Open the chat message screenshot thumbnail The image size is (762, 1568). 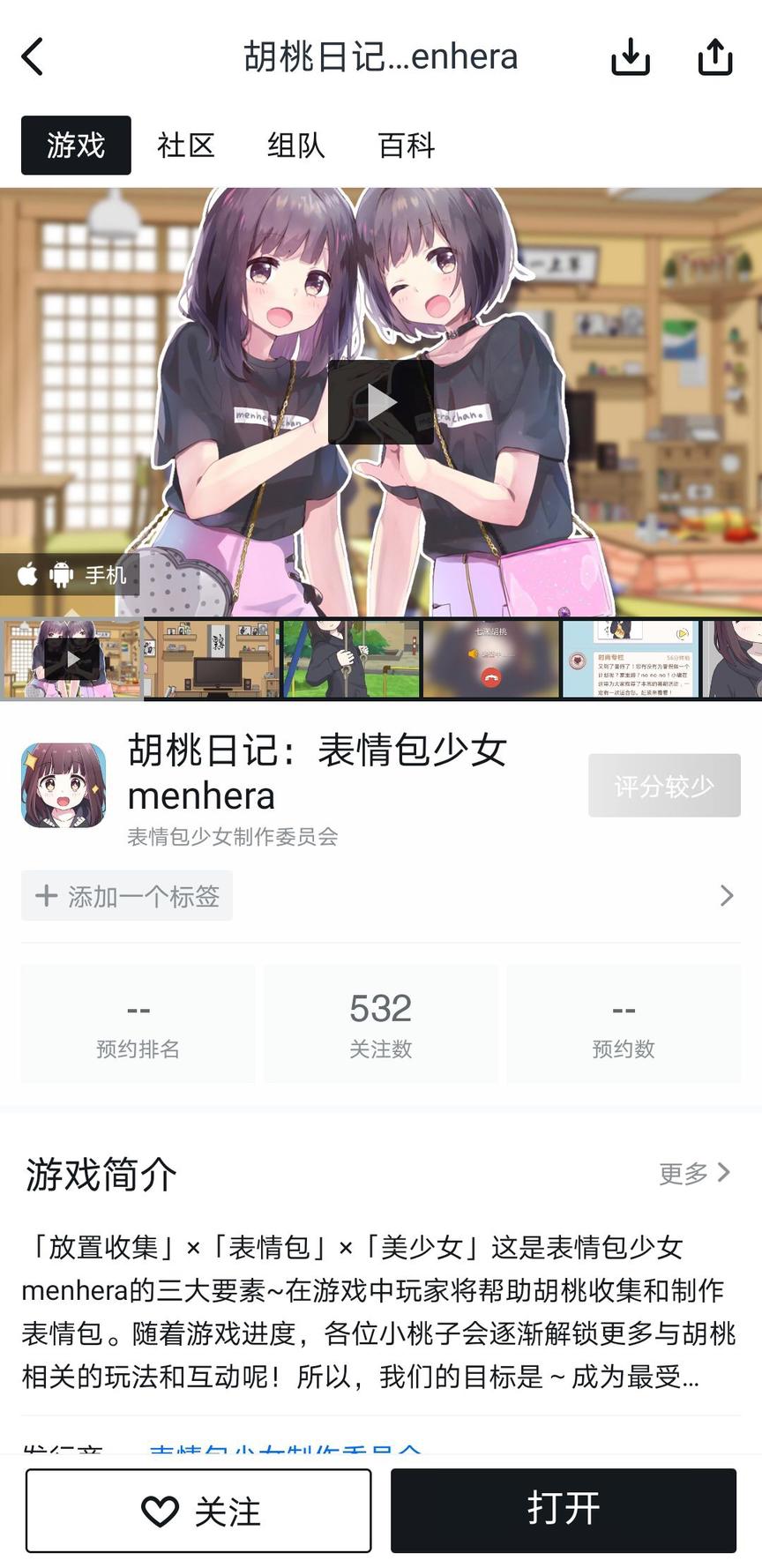630,659
